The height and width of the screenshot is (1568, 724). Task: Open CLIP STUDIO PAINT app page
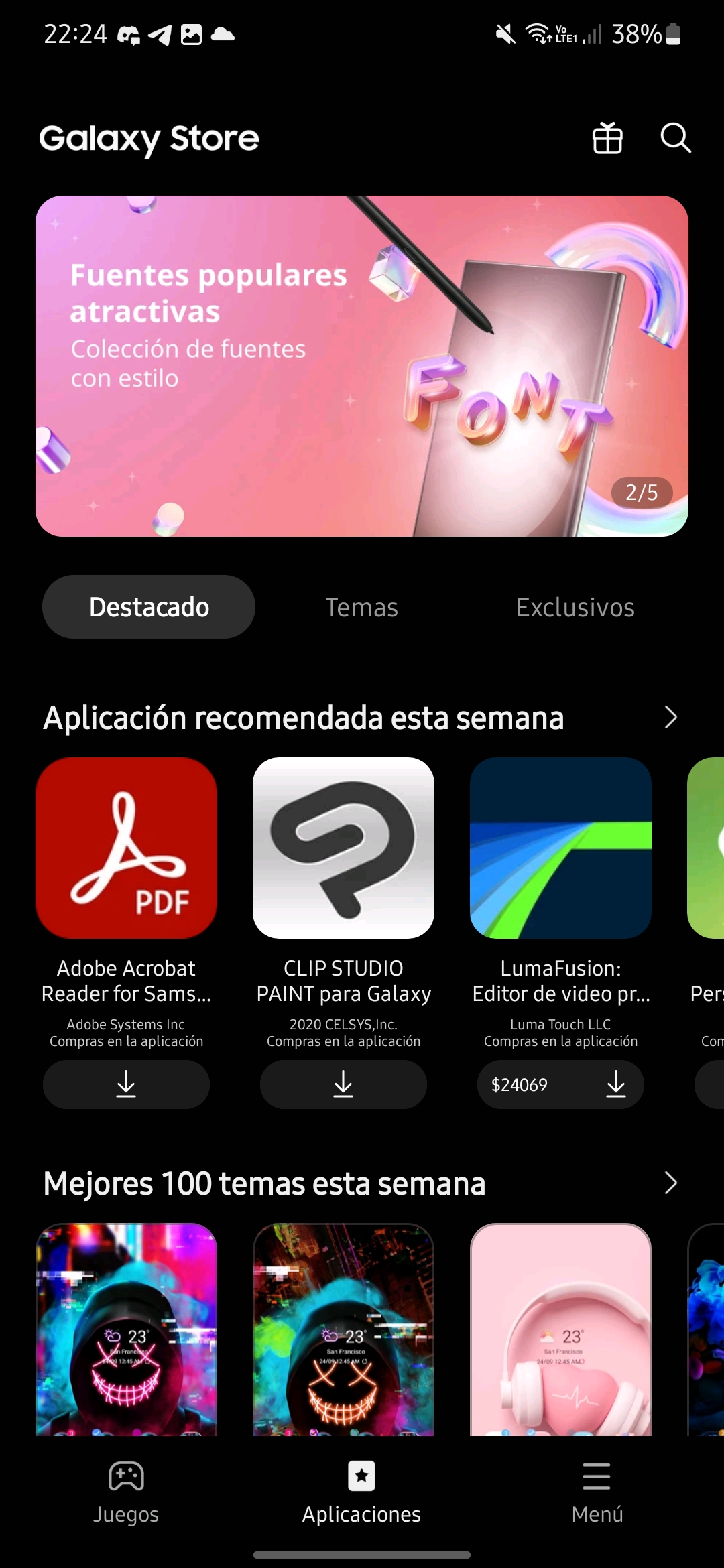pos(343,848)
